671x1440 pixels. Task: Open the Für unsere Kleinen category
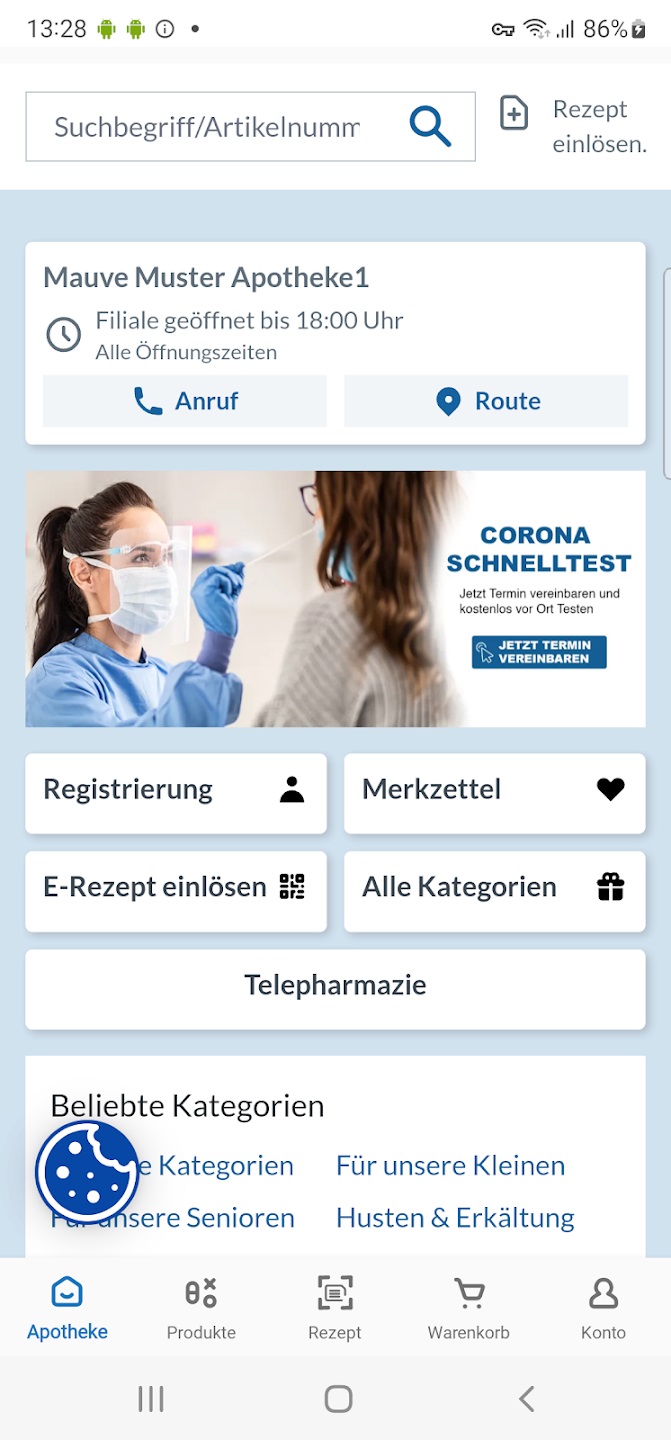coord(450,1166)
